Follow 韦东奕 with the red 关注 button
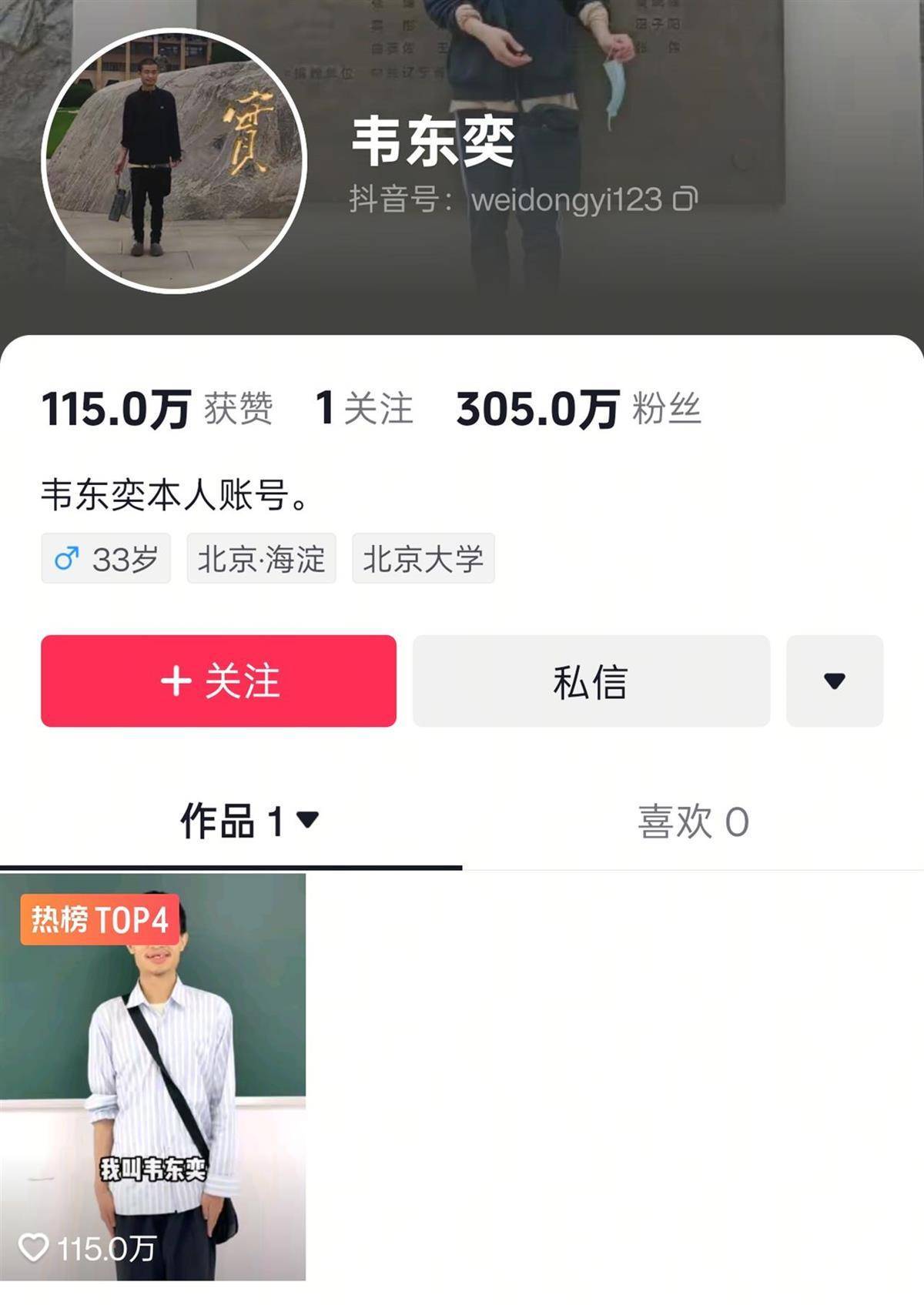 click(219, 681)
